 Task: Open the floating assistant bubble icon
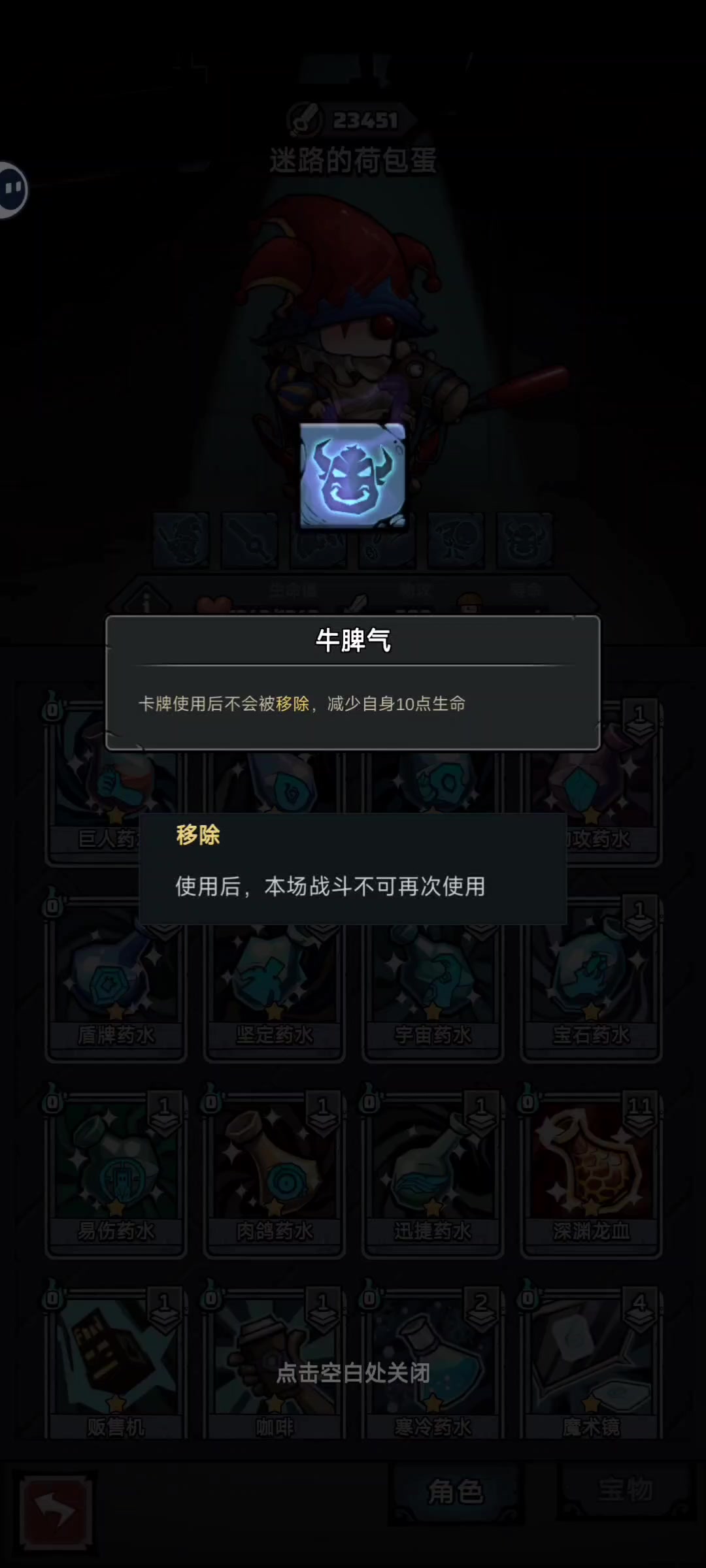[12, 189]
